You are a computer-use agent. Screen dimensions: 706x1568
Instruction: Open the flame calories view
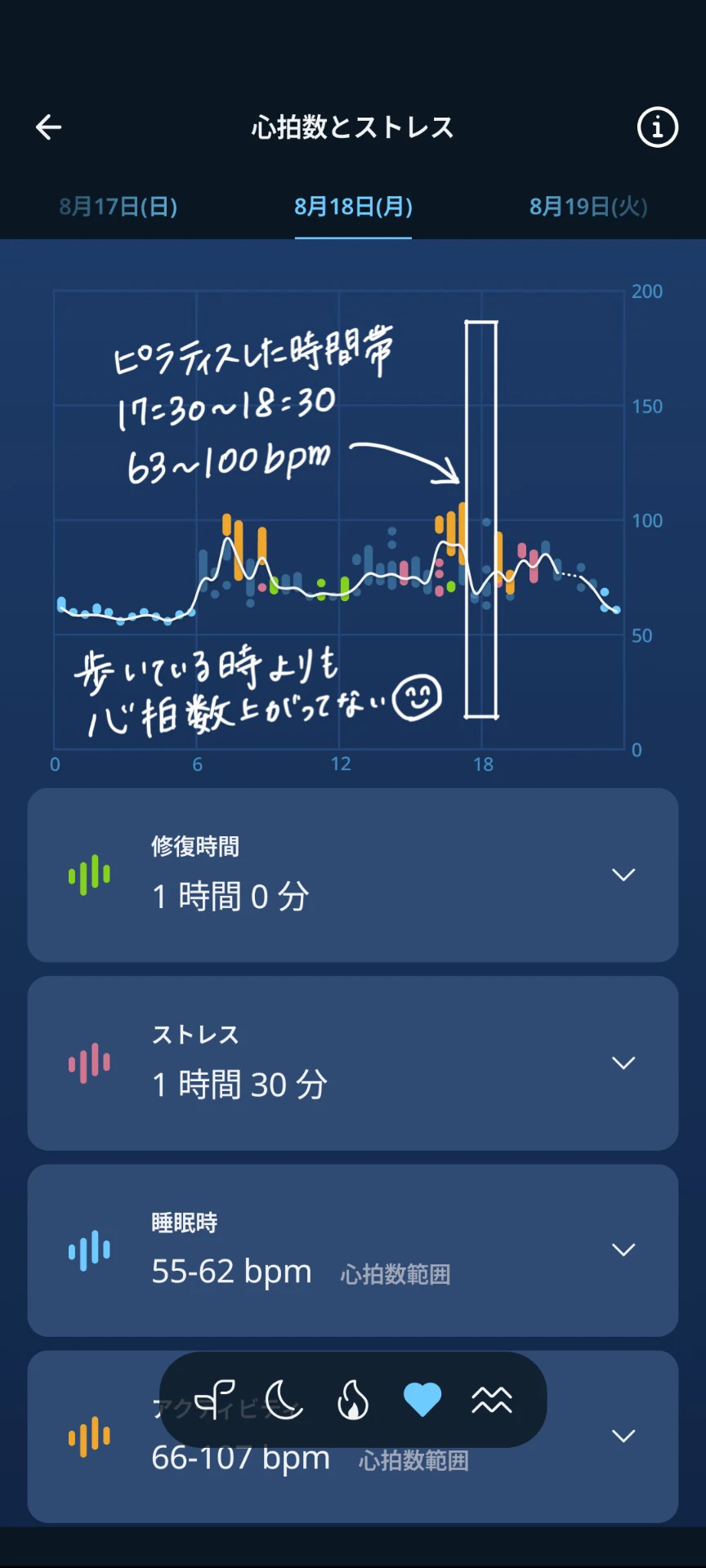353,1400
